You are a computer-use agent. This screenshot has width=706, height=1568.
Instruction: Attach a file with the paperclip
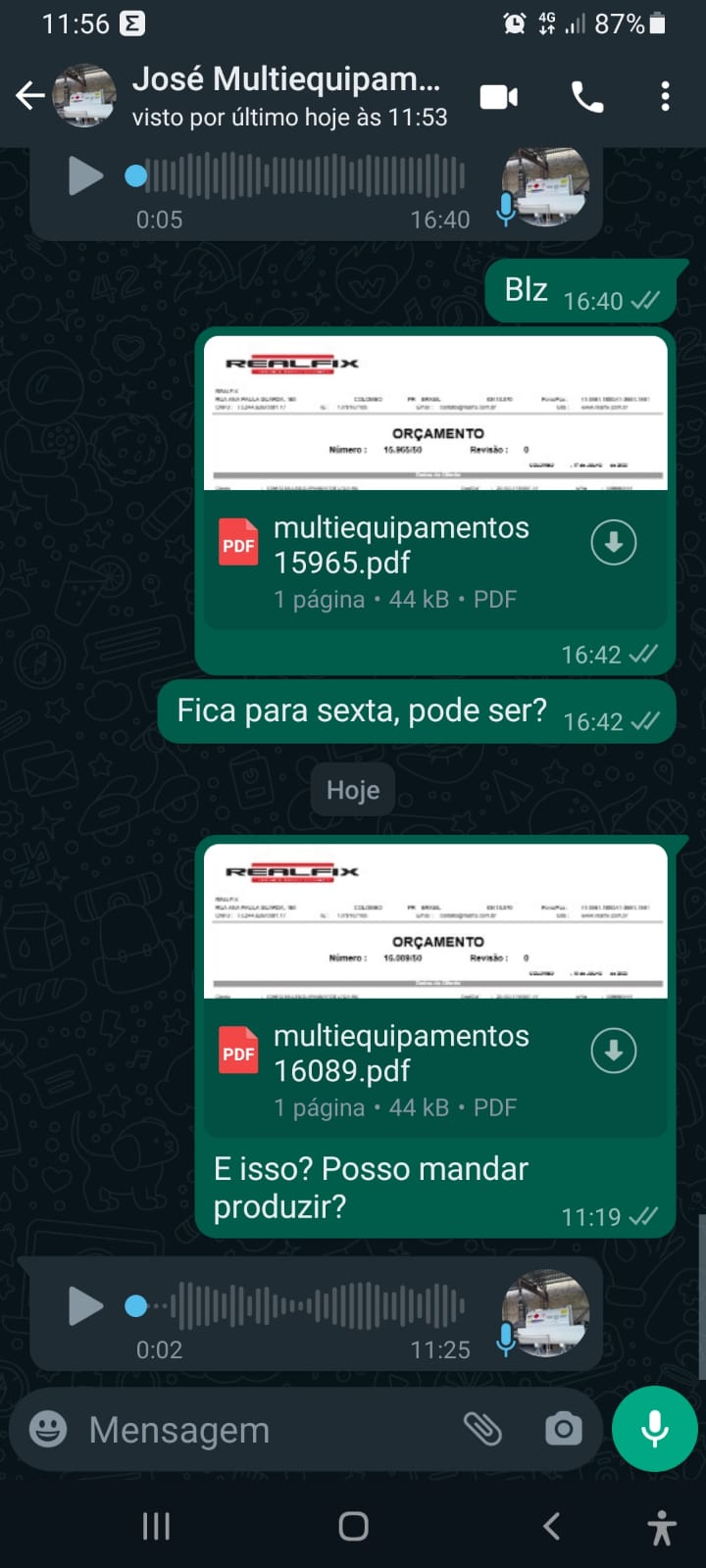[x=482, y=1429]
